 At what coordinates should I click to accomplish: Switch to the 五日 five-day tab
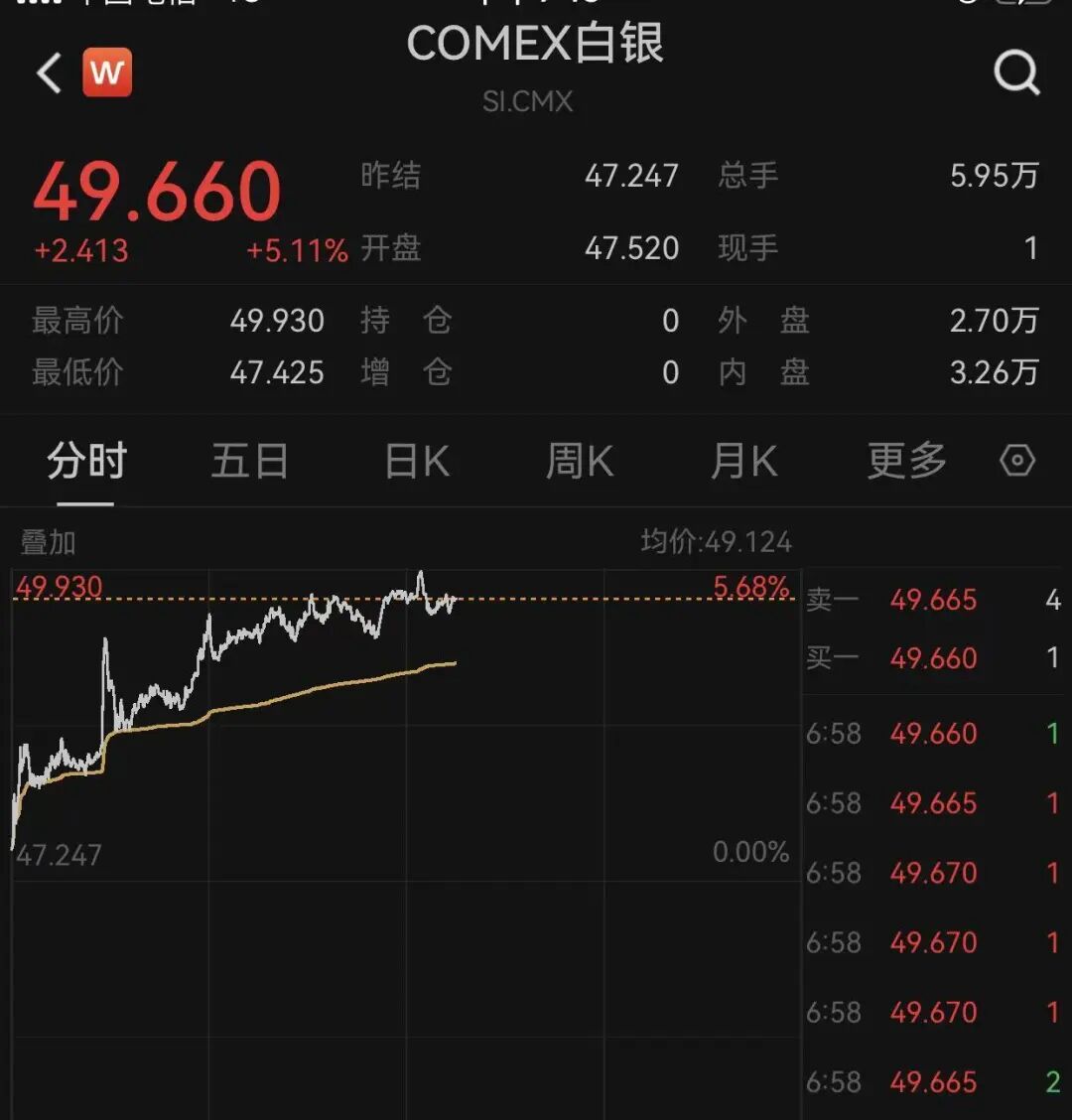251,460
